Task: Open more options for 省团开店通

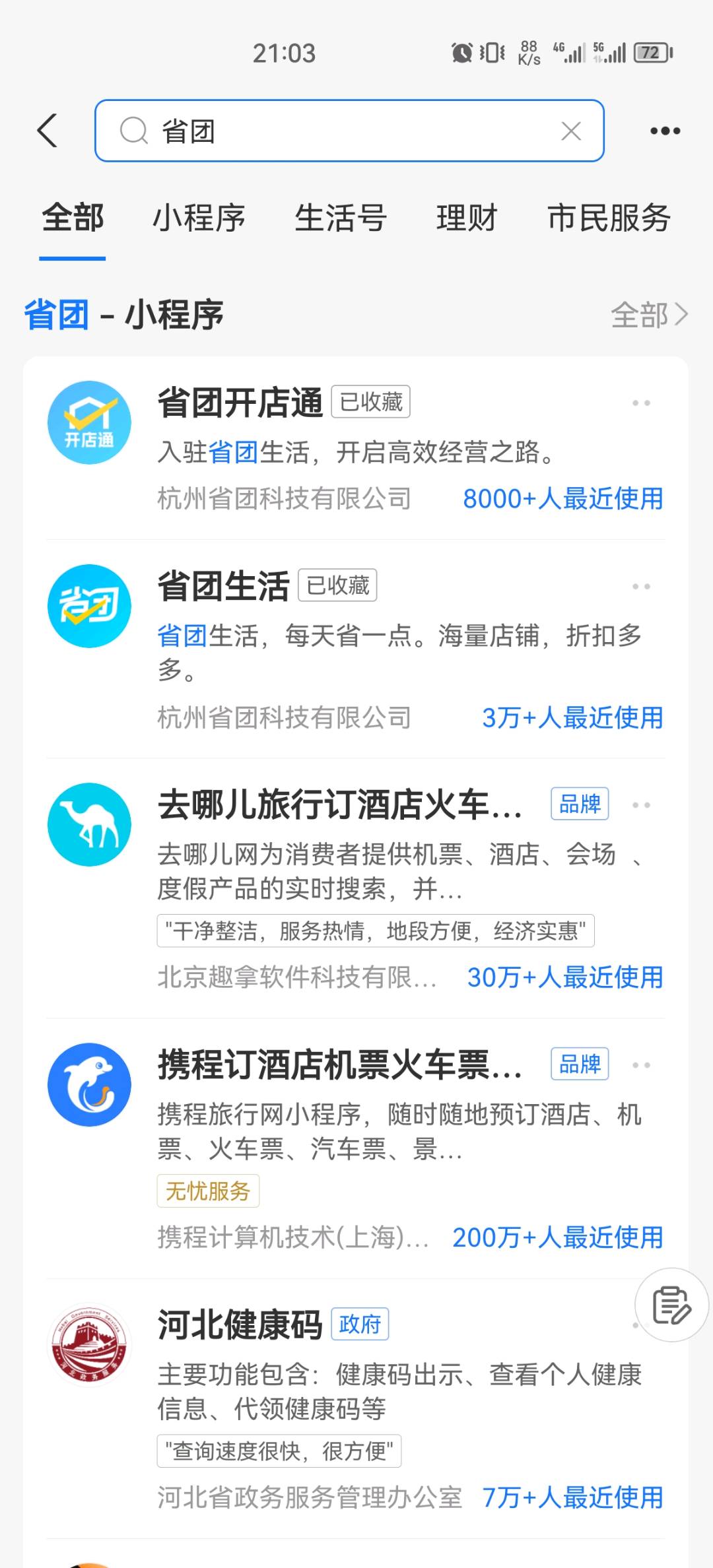Action: click(641, 403)
